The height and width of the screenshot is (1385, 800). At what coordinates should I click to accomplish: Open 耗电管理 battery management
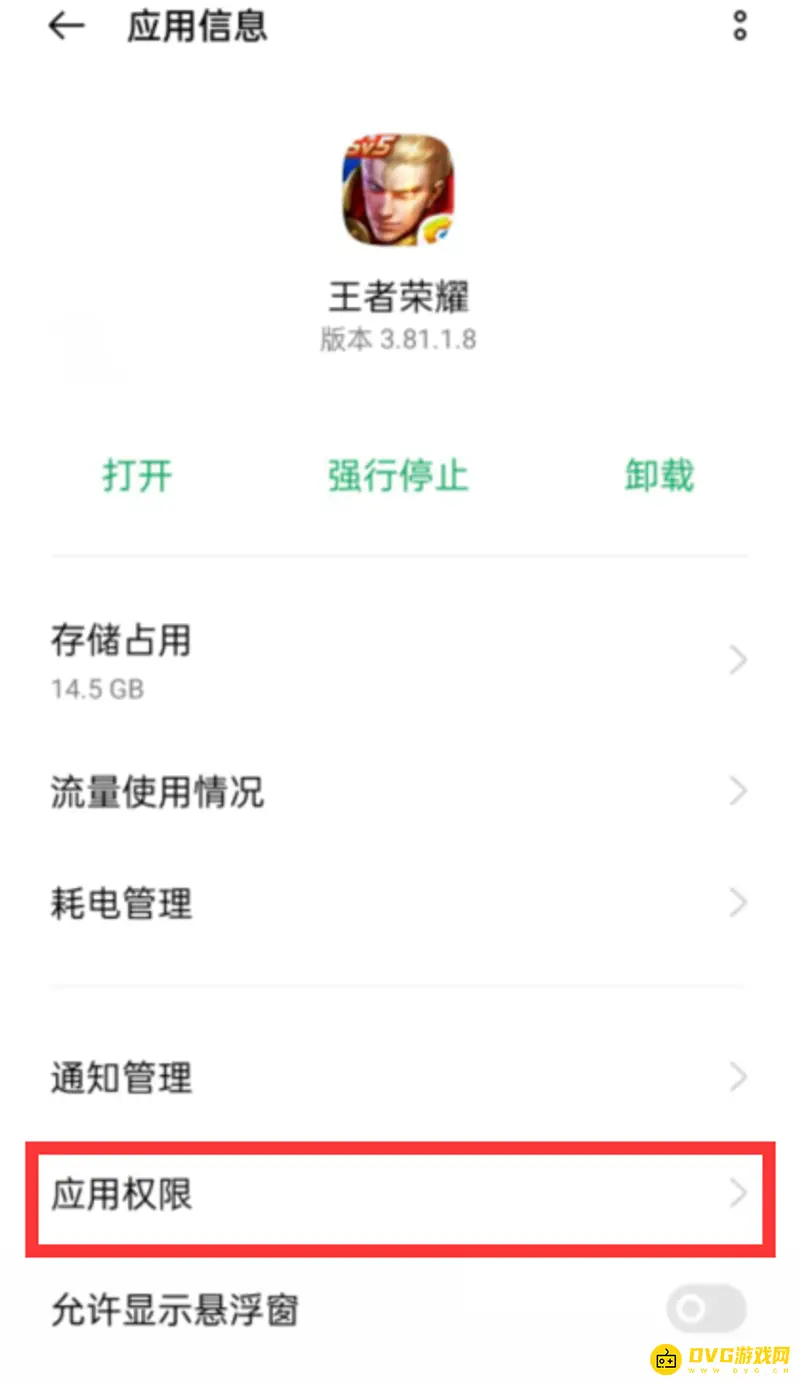point(400,903)
